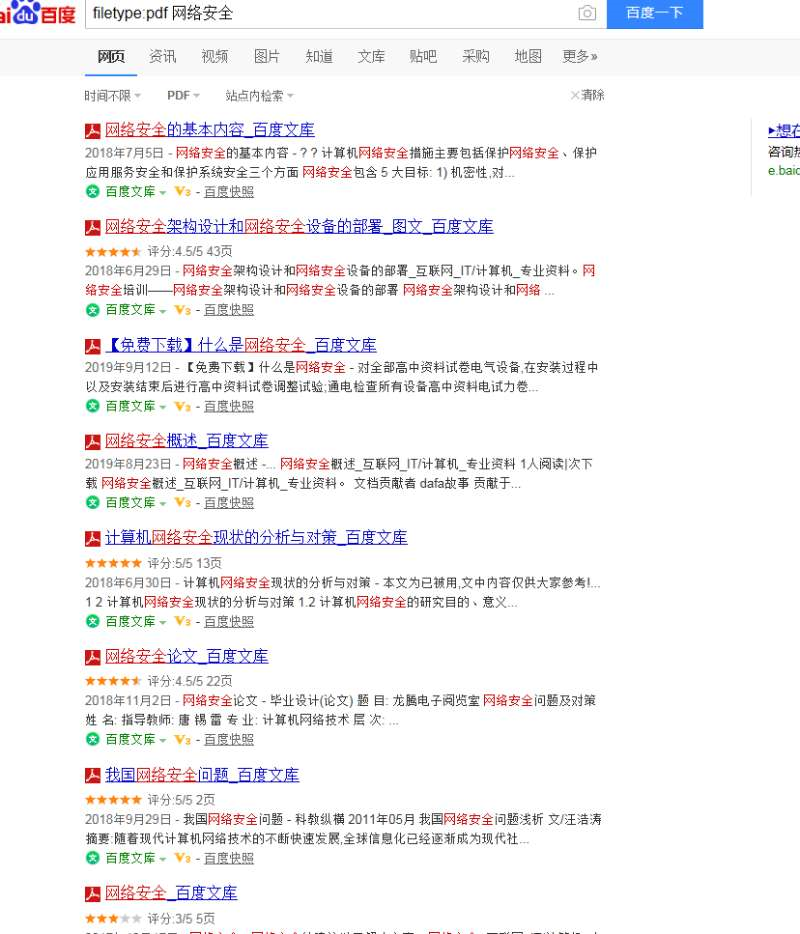Open the PDF file type filter dropdown

click(x=183, y=96)
